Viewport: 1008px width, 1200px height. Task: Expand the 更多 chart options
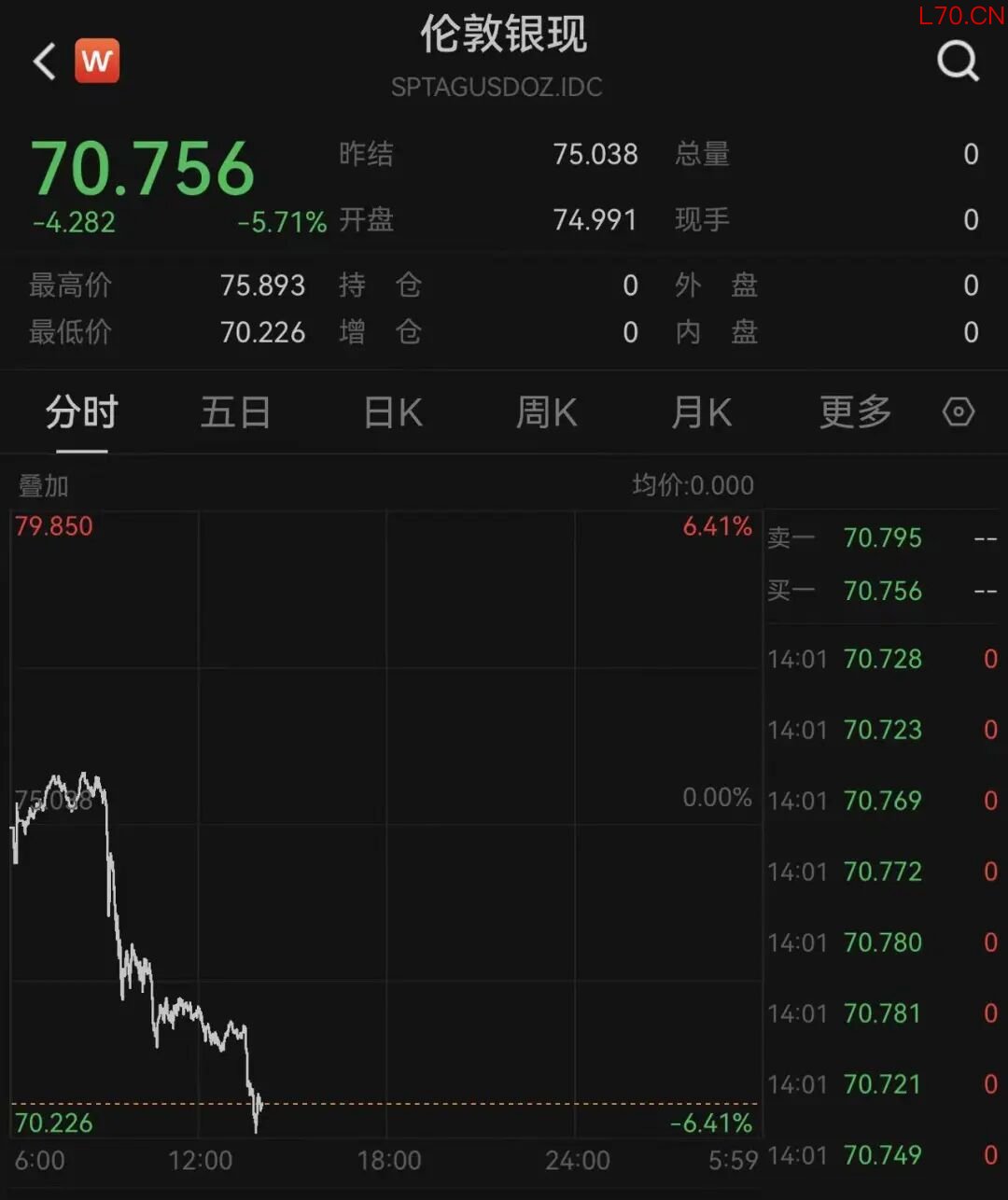pos(855,412)
